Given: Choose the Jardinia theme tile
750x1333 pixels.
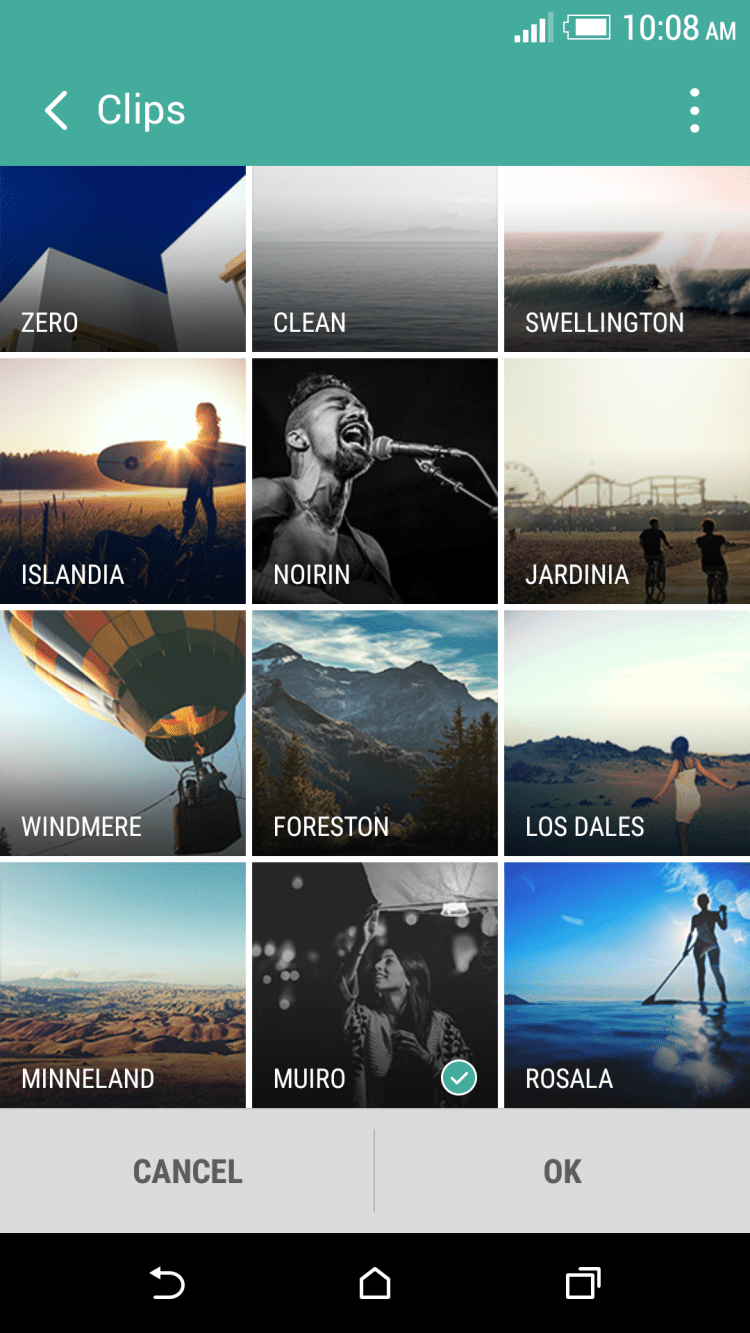Looking at the screenshot, I should click(627, 481).
